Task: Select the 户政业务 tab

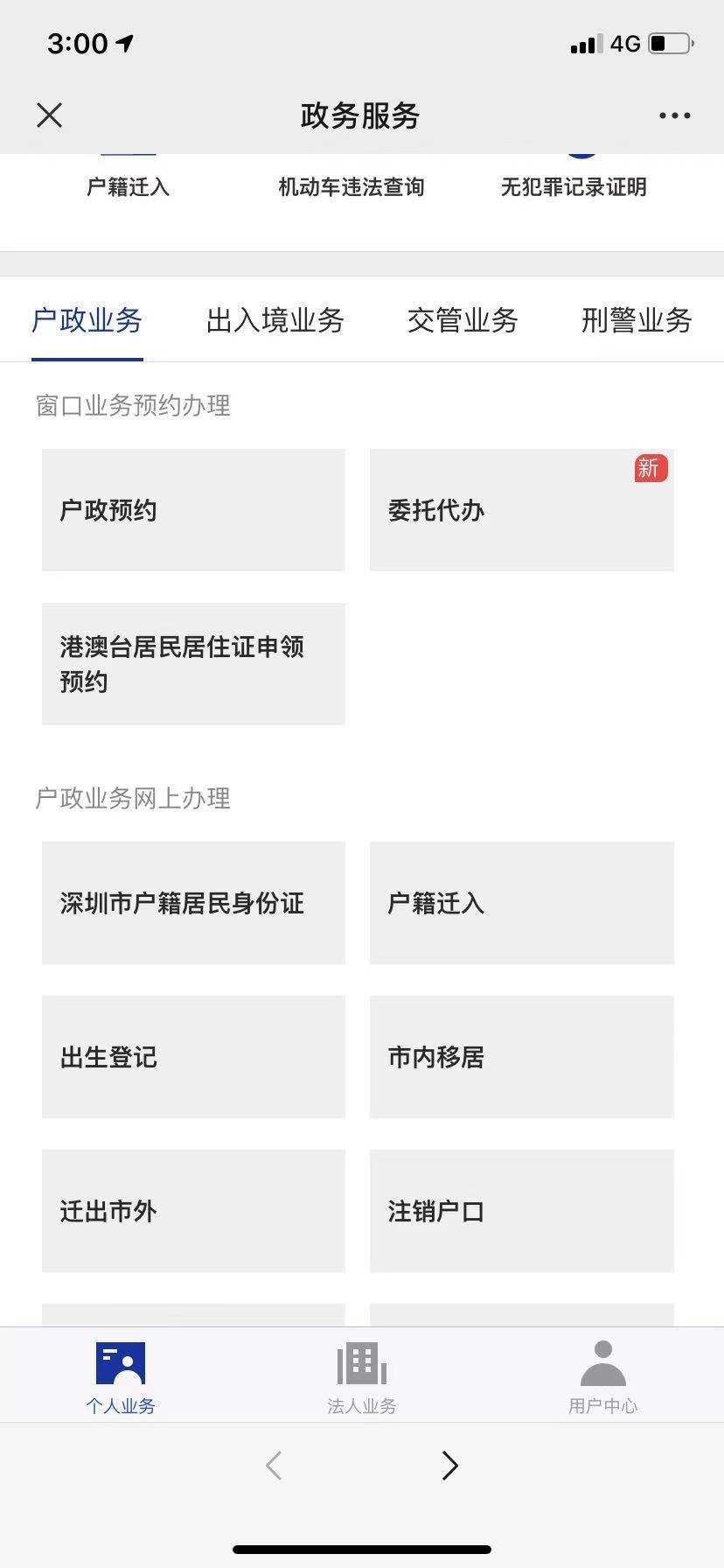Action: (x=87, y=320)
